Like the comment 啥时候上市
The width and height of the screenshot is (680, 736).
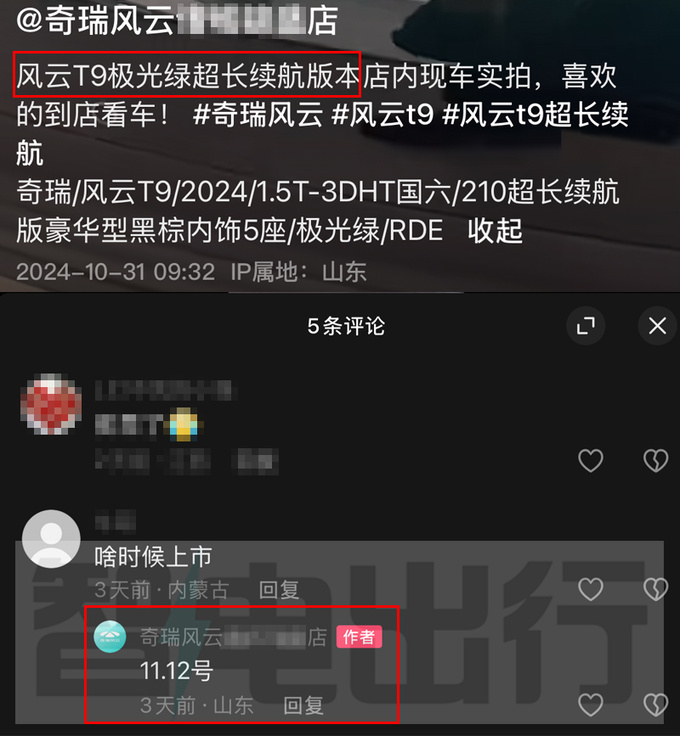591,589
